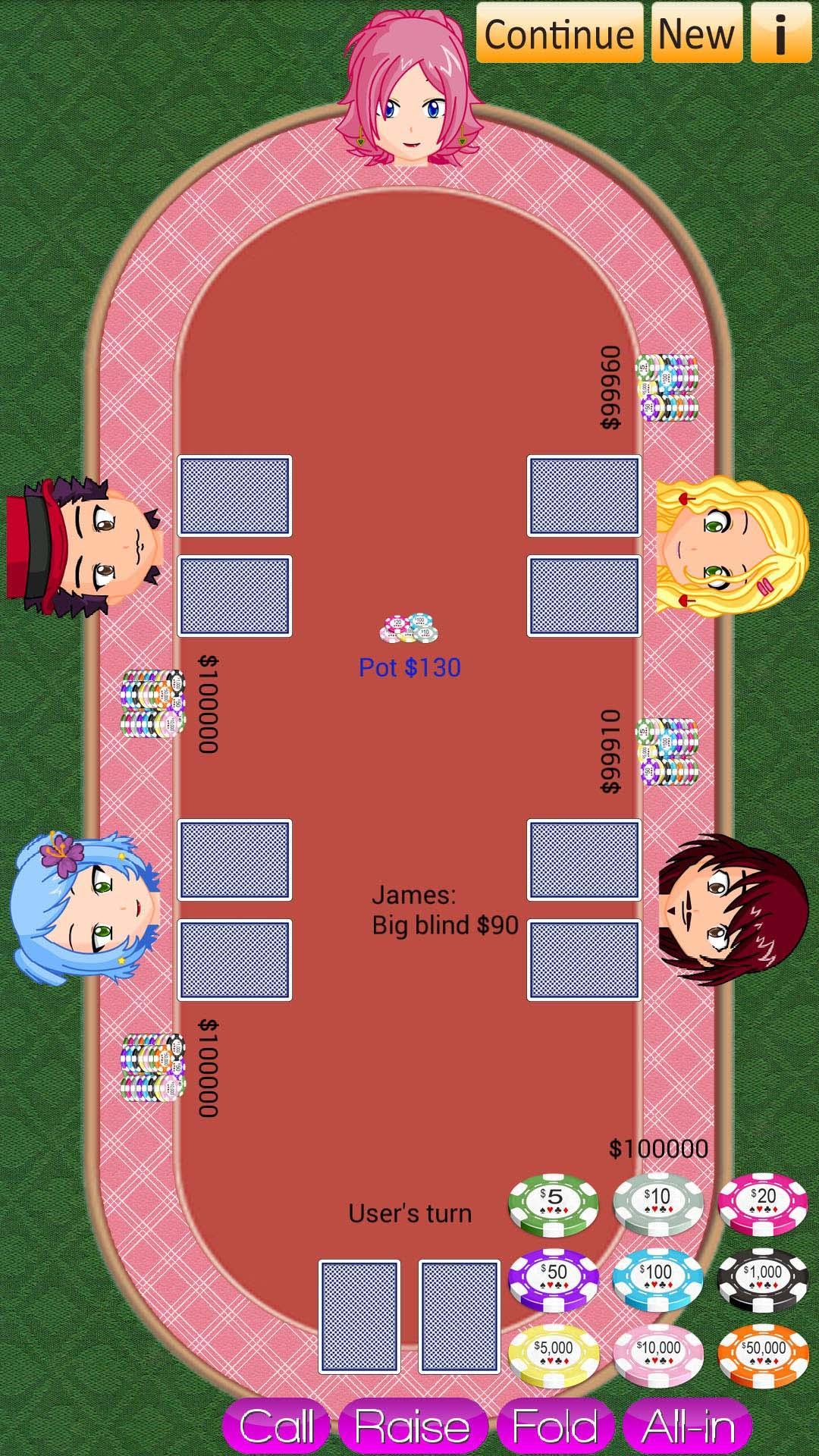Go All-in with your chips
Image resolution: width=819 pixels, height=1456 pixels.
(687, 1426)
